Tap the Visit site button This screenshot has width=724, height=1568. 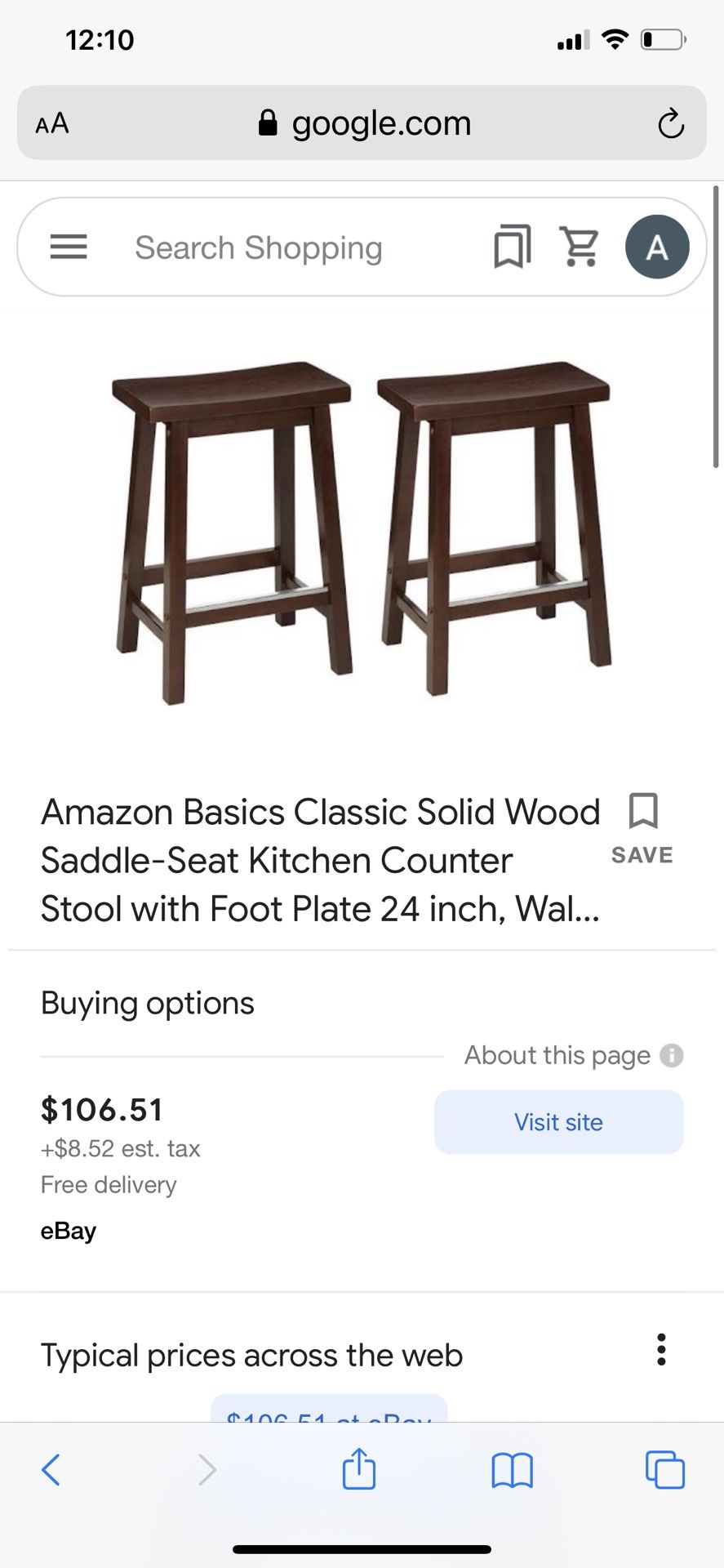[x=557, y=1121]
